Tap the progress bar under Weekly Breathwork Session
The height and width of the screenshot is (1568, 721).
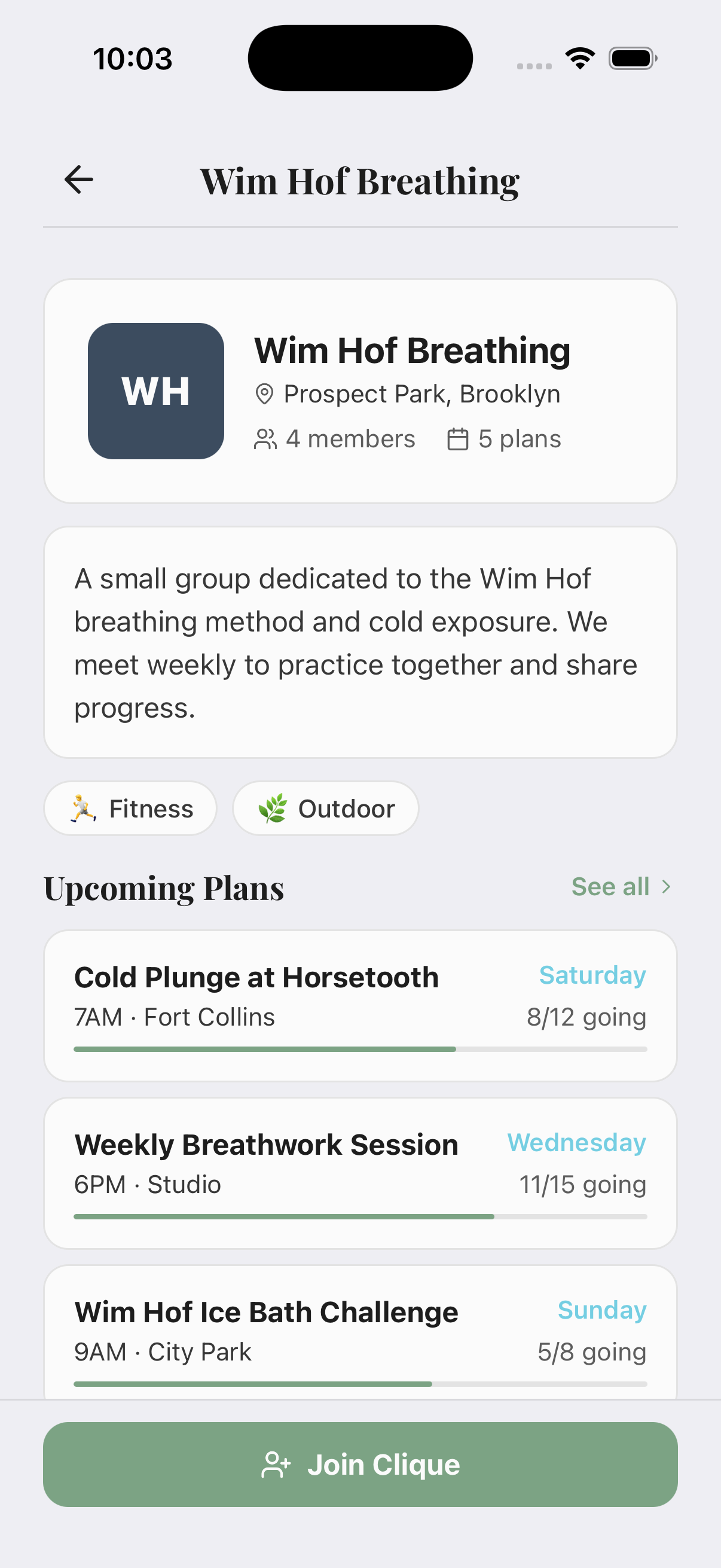point(360,1216)
